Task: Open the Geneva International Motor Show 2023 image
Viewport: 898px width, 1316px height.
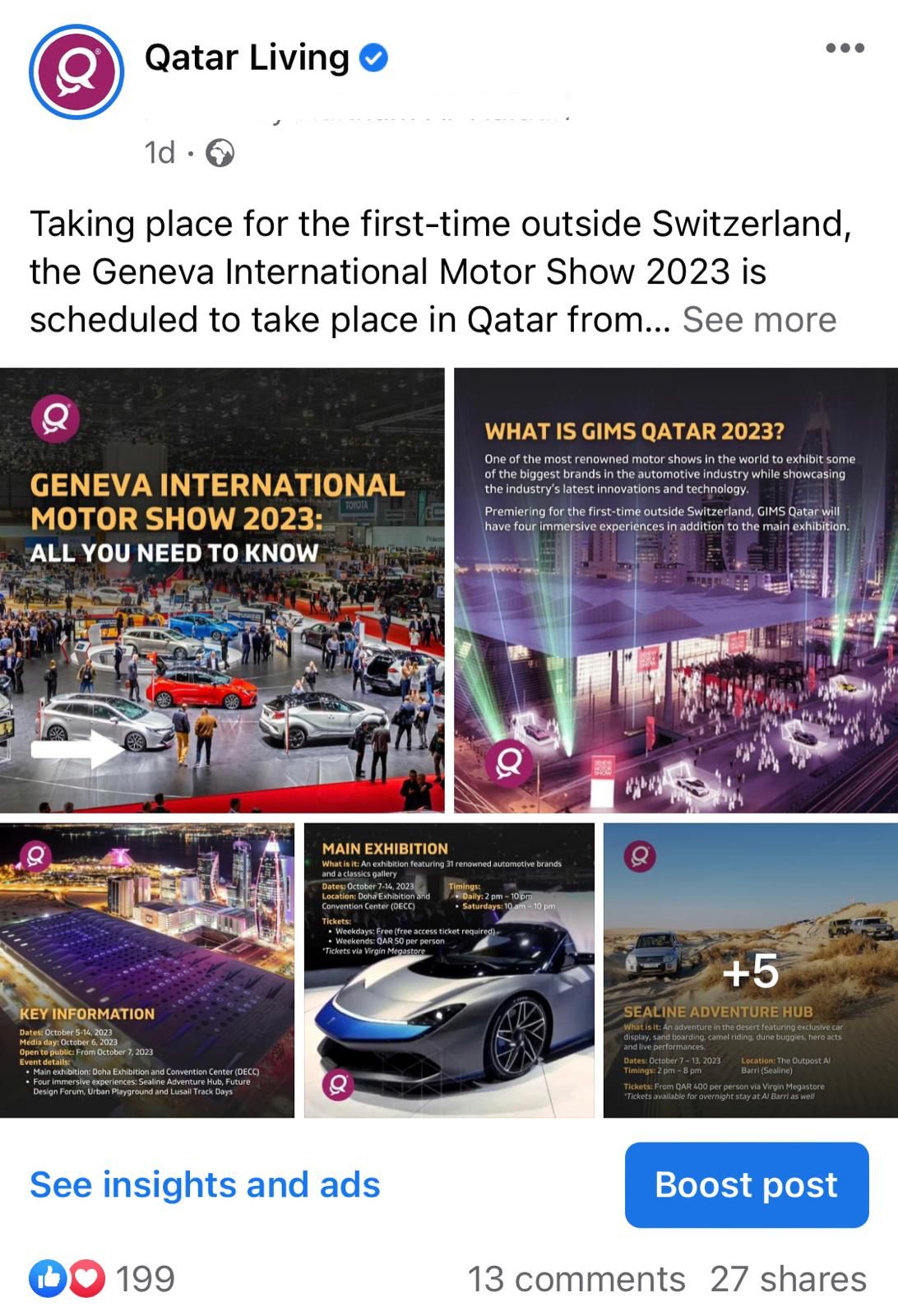Action: (222, 590)
